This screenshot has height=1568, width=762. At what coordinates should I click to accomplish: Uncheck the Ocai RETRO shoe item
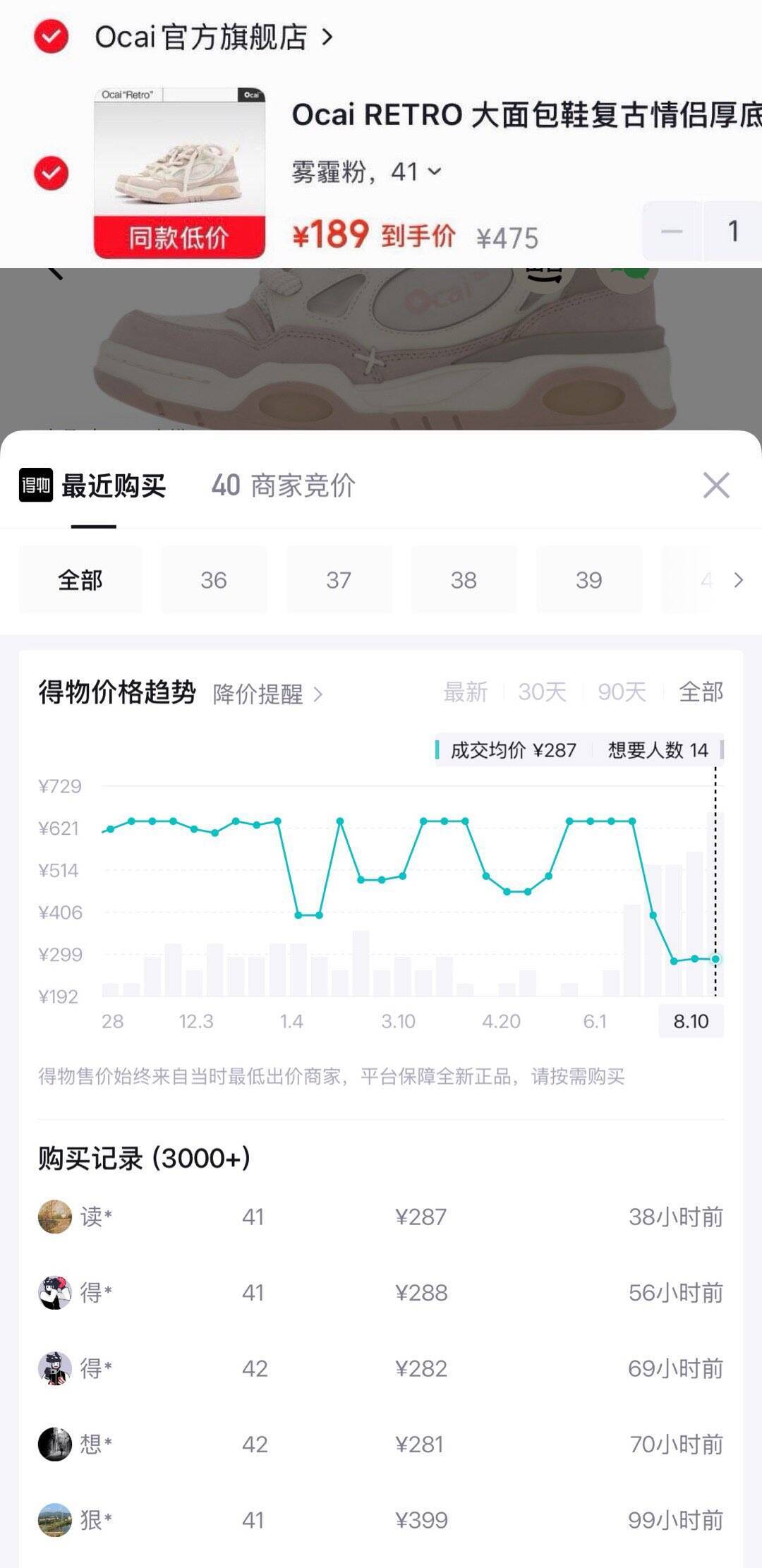click(x=52, y=173)
